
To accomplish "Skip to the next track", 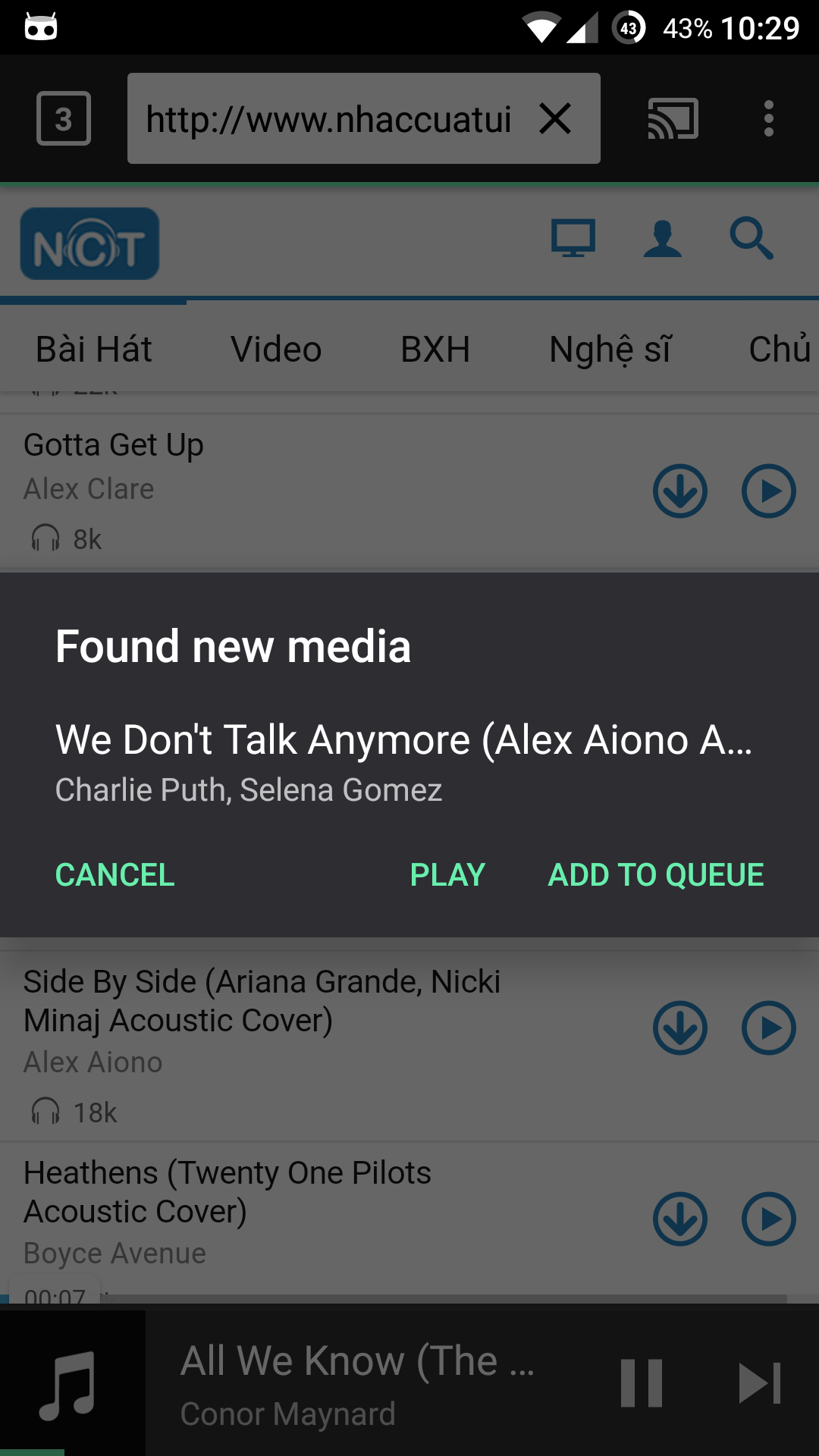I will (x=760, y=1383).
